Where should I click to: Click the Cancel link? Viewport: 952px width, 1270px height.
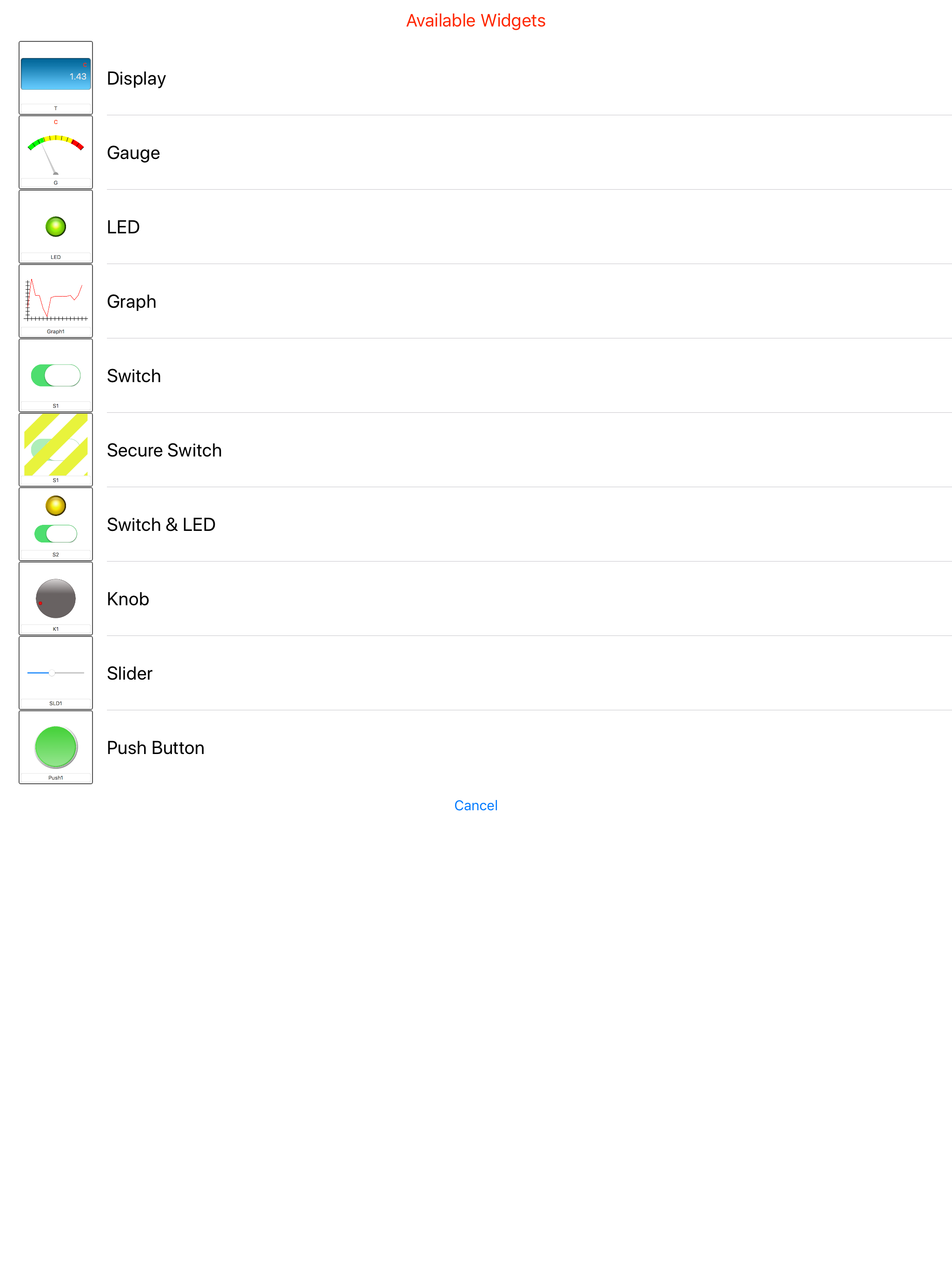click(x=476, y=804)
